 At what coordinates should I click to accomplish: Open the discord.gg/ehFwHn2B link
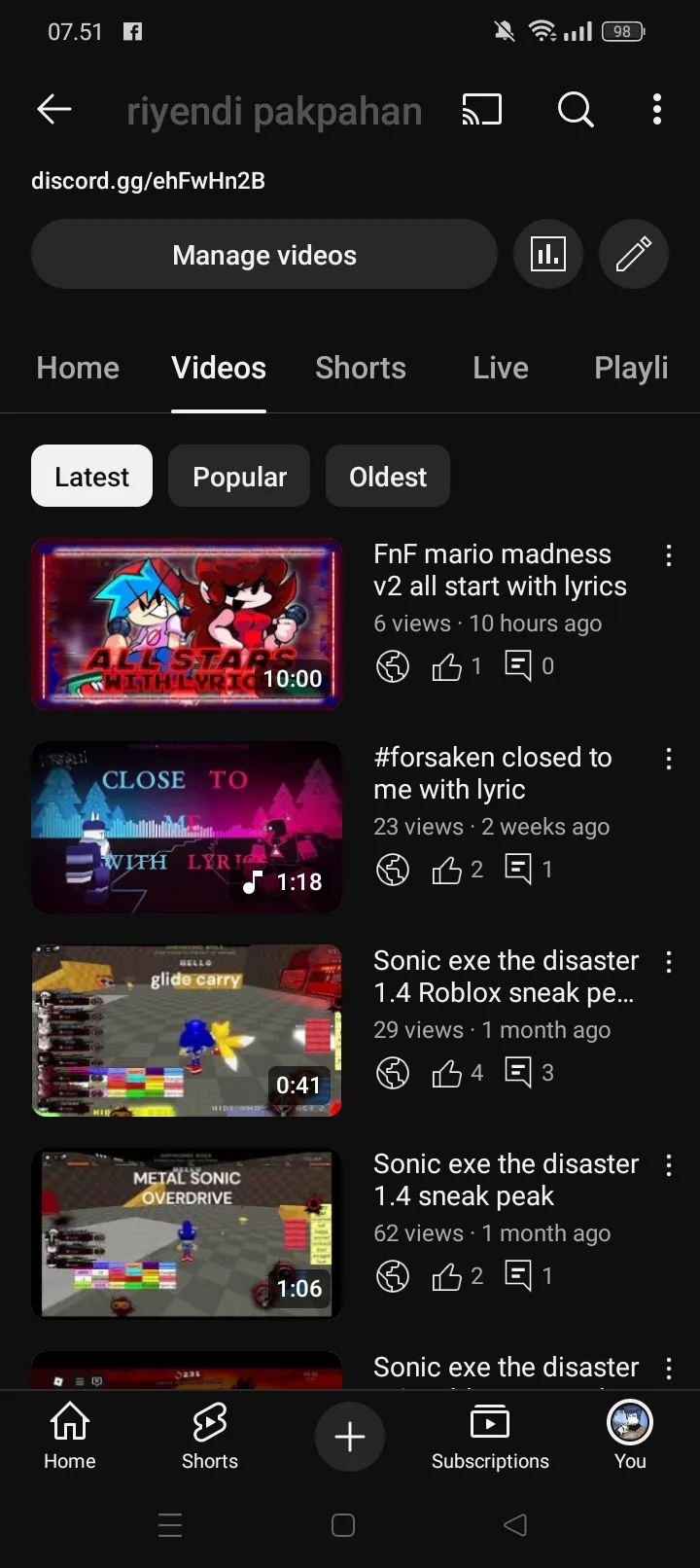click(148, 181)
